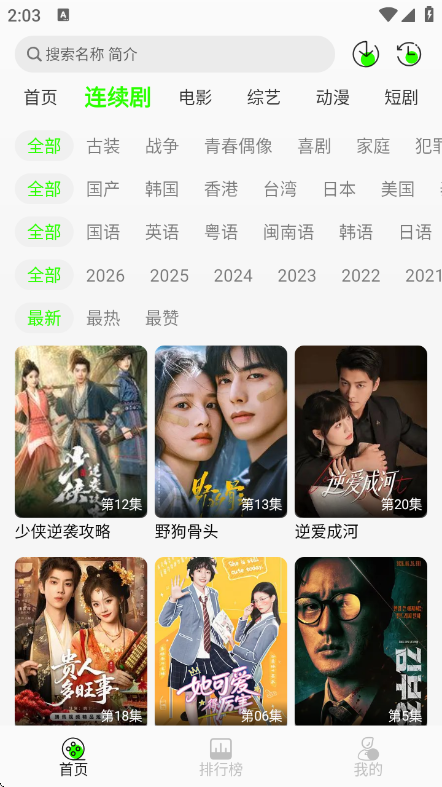442x787 pixels.
Task: Filter by region 韩国
Action: coord(162,189)
